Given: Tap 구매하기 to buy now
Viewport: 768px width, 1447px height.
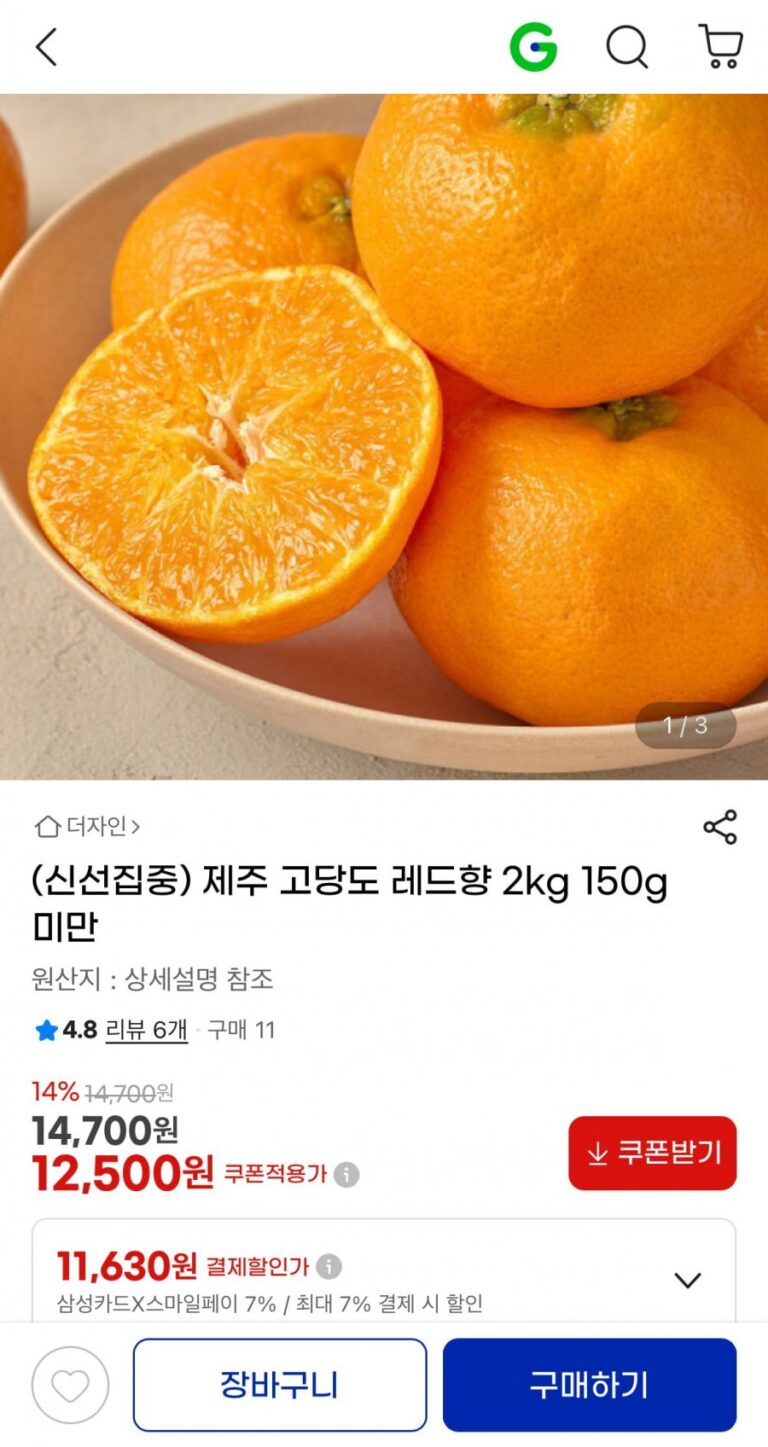Looking at the screenshot, I should 589,1385.
